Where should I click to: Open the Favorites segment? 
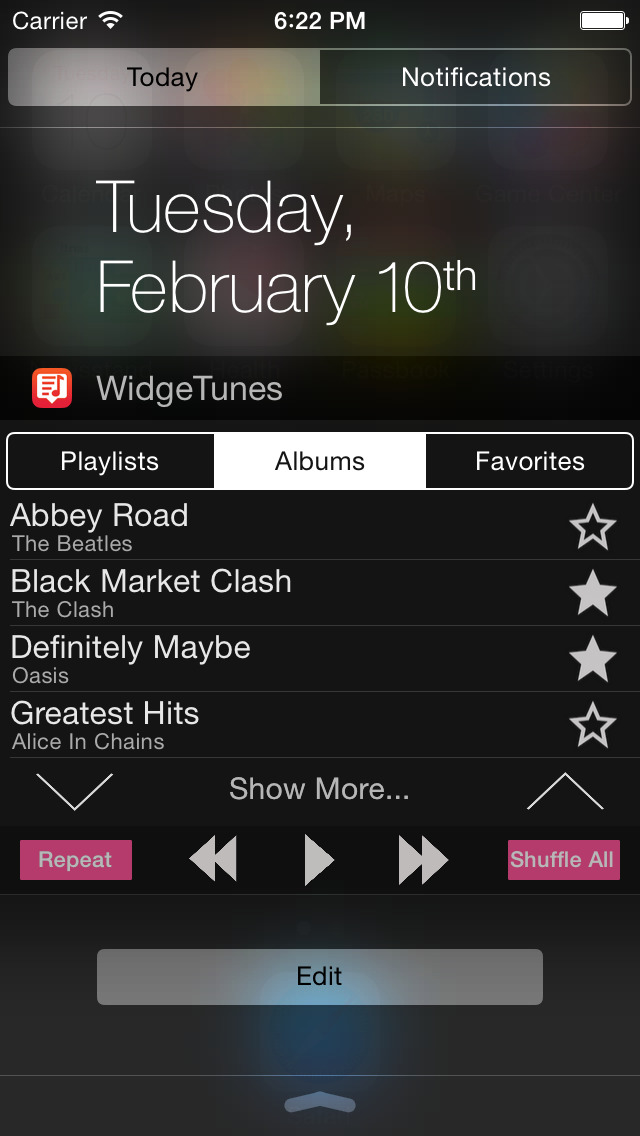click(529, 461)
